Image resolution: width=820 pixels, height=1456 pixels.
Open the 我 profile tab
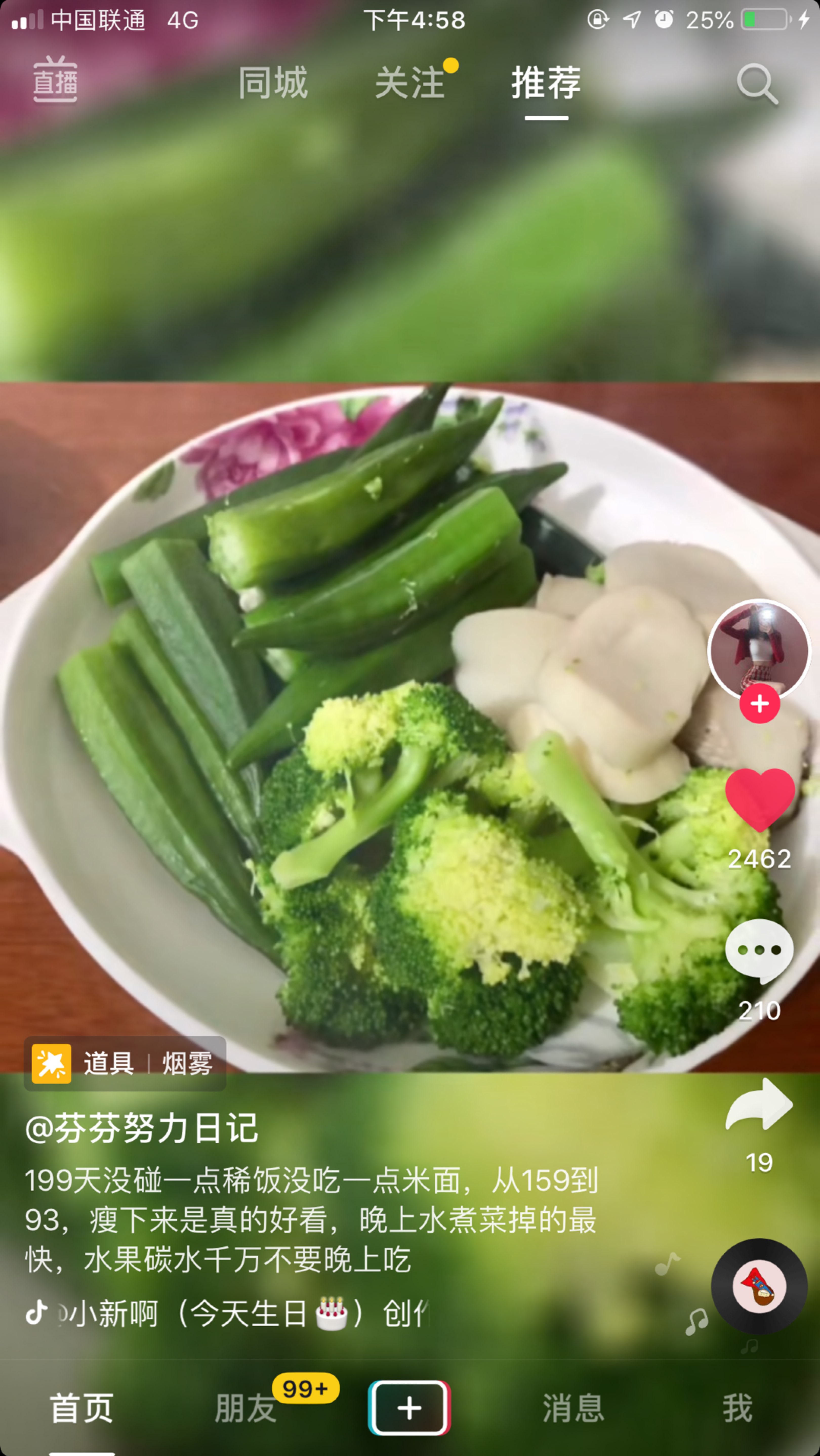coord(737,1408)
